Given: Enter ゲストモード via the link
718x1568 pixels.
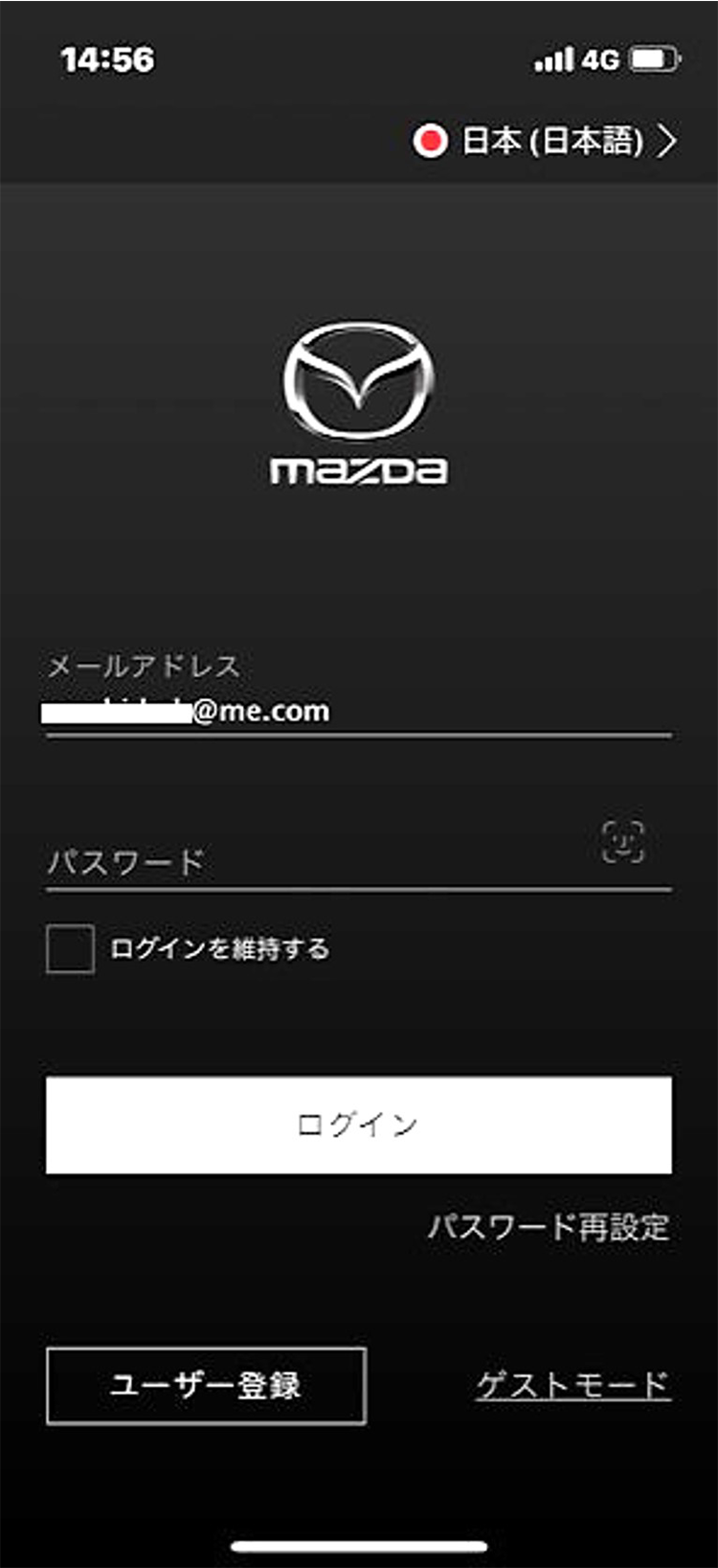Looking at the screenshot, I should (573, 1385).
